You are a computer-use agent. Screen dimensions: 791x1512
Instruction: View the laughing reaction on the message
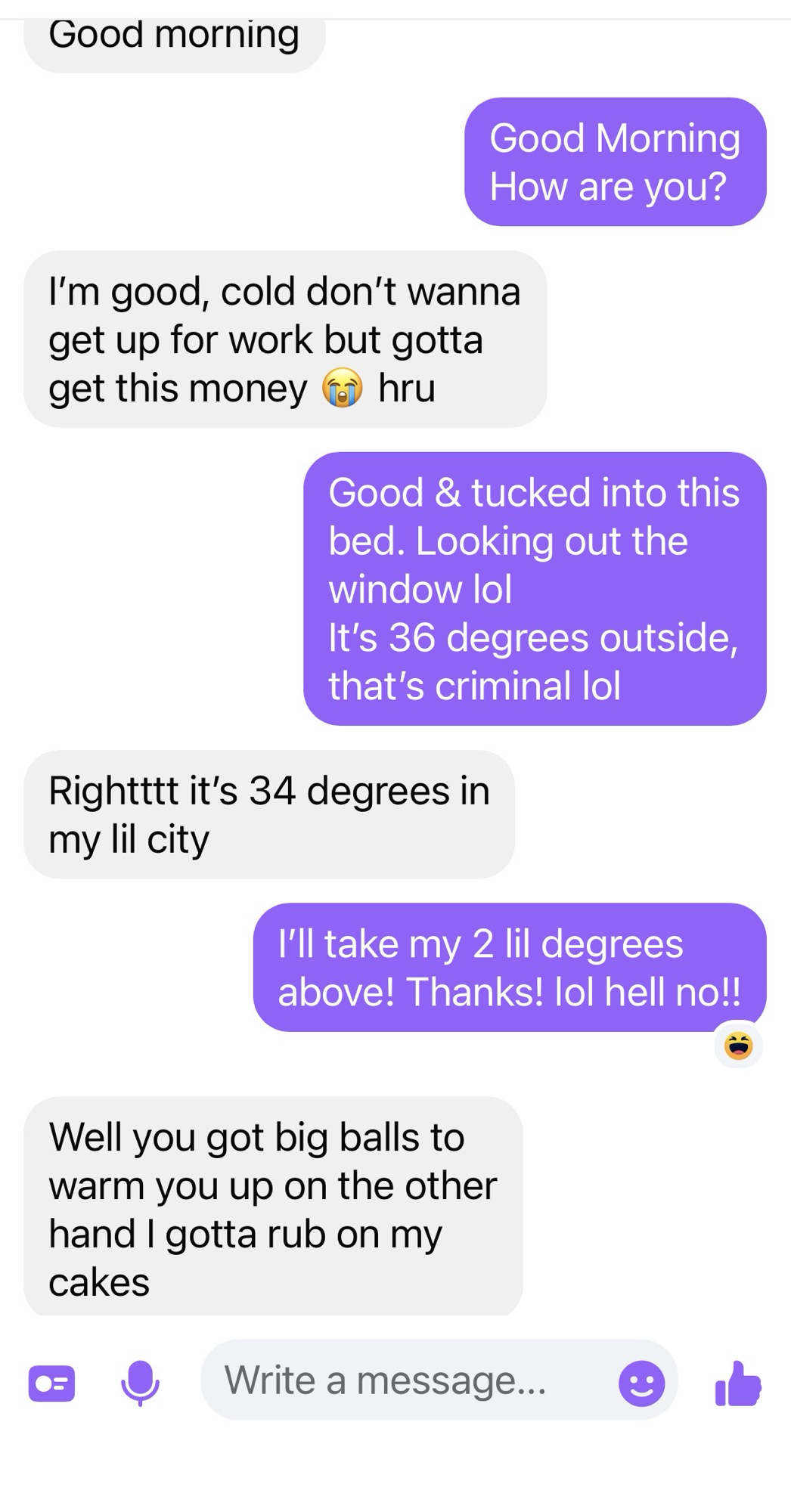point(738,1046)
